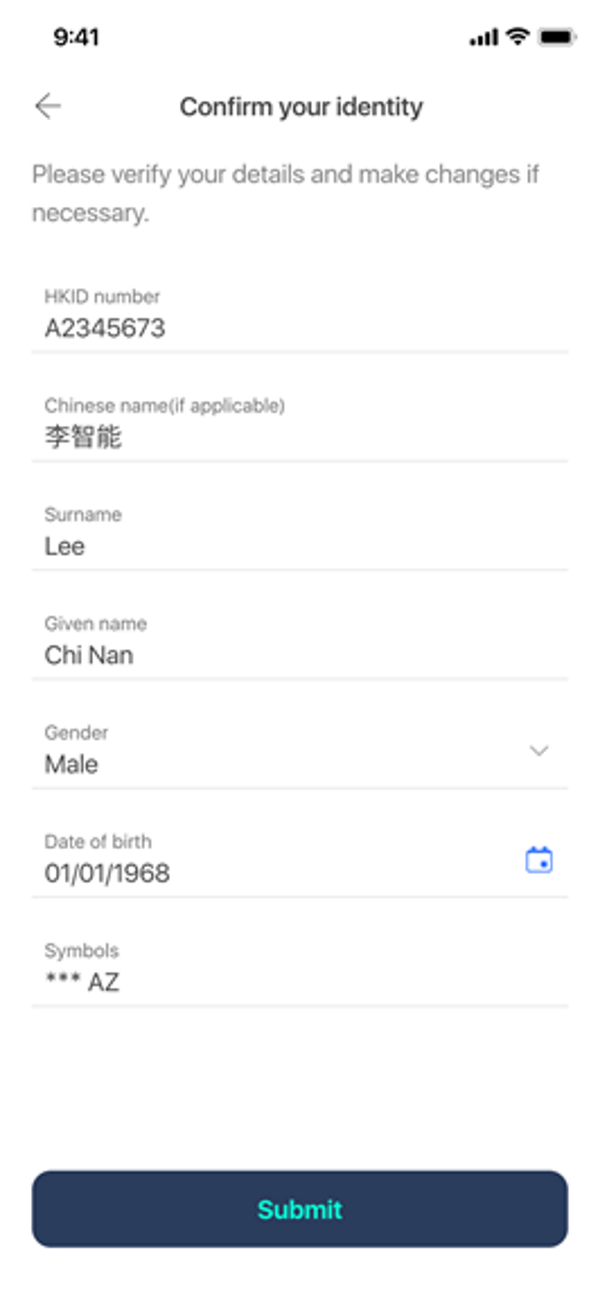600x1302 pixels.
Task: Expand the Gender dropdown
Action: click(x=539, y=751)
